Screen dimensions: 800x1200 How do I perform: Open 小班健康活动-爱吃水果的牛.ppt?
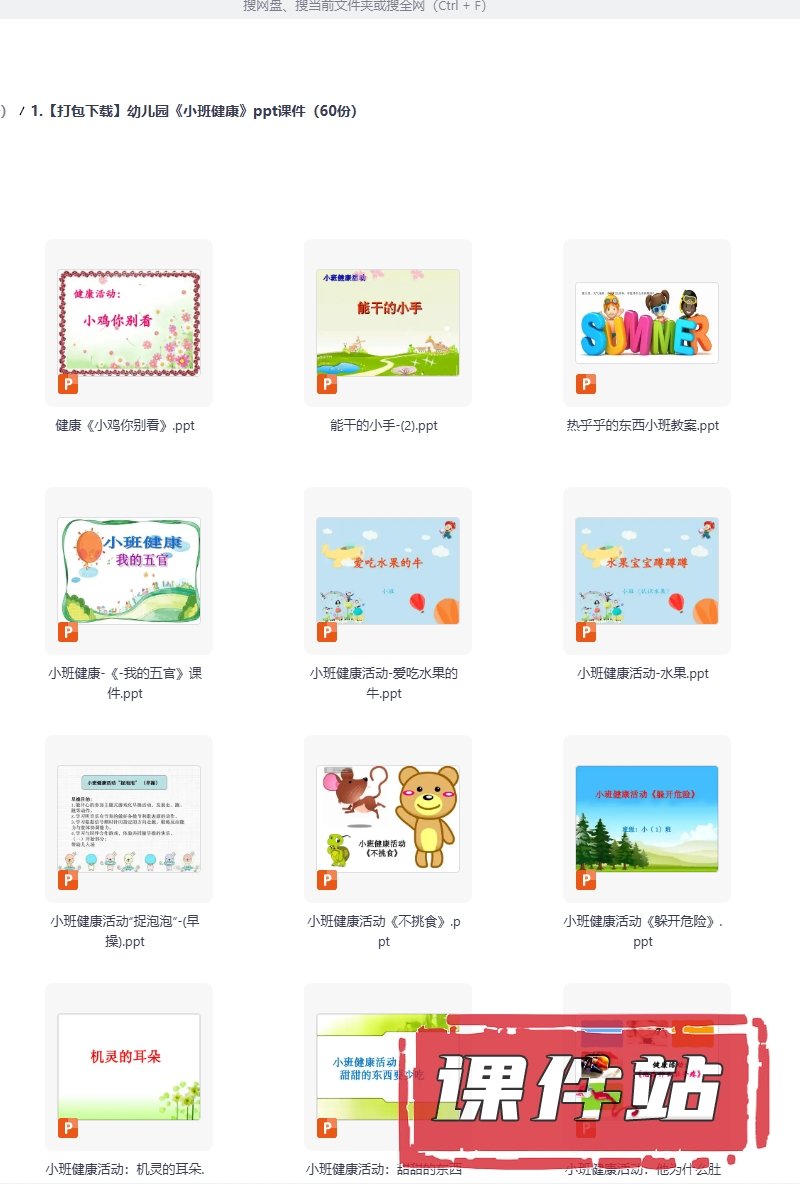coord(388,570)
